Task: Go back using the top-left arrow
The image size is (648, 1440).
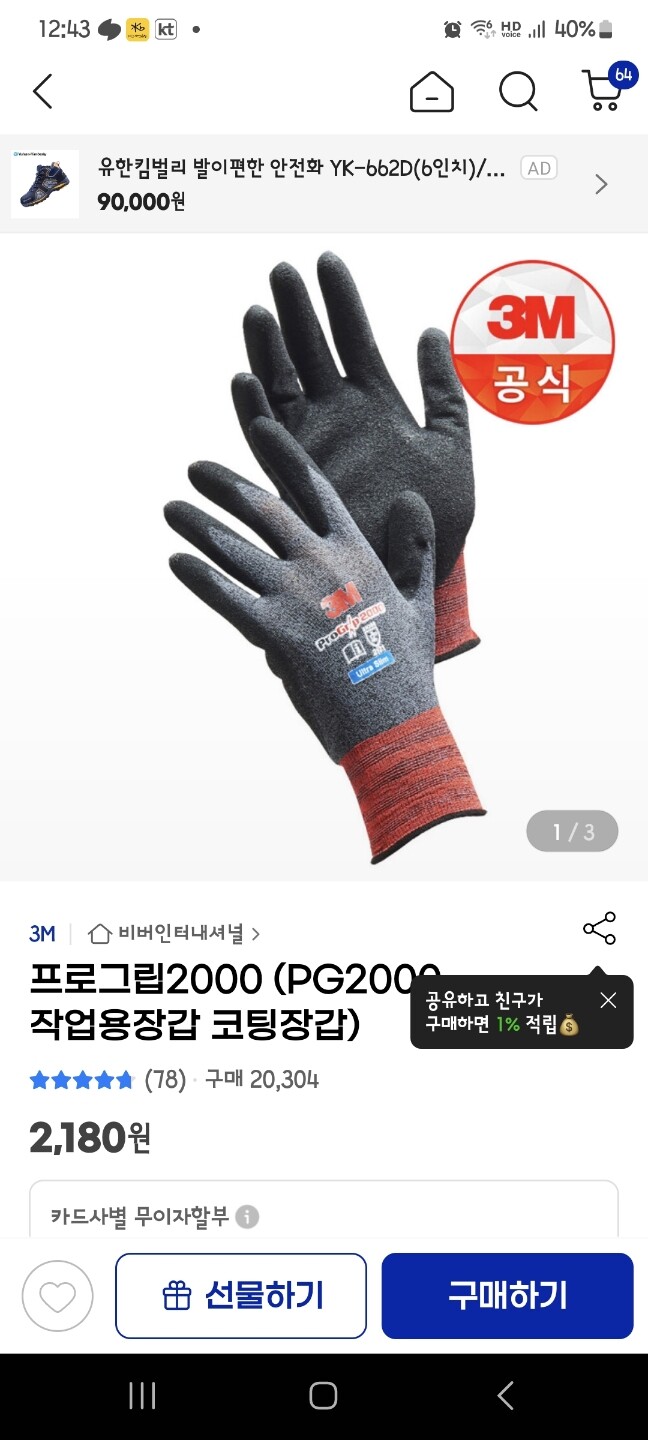Action: (x=42, y=92)
